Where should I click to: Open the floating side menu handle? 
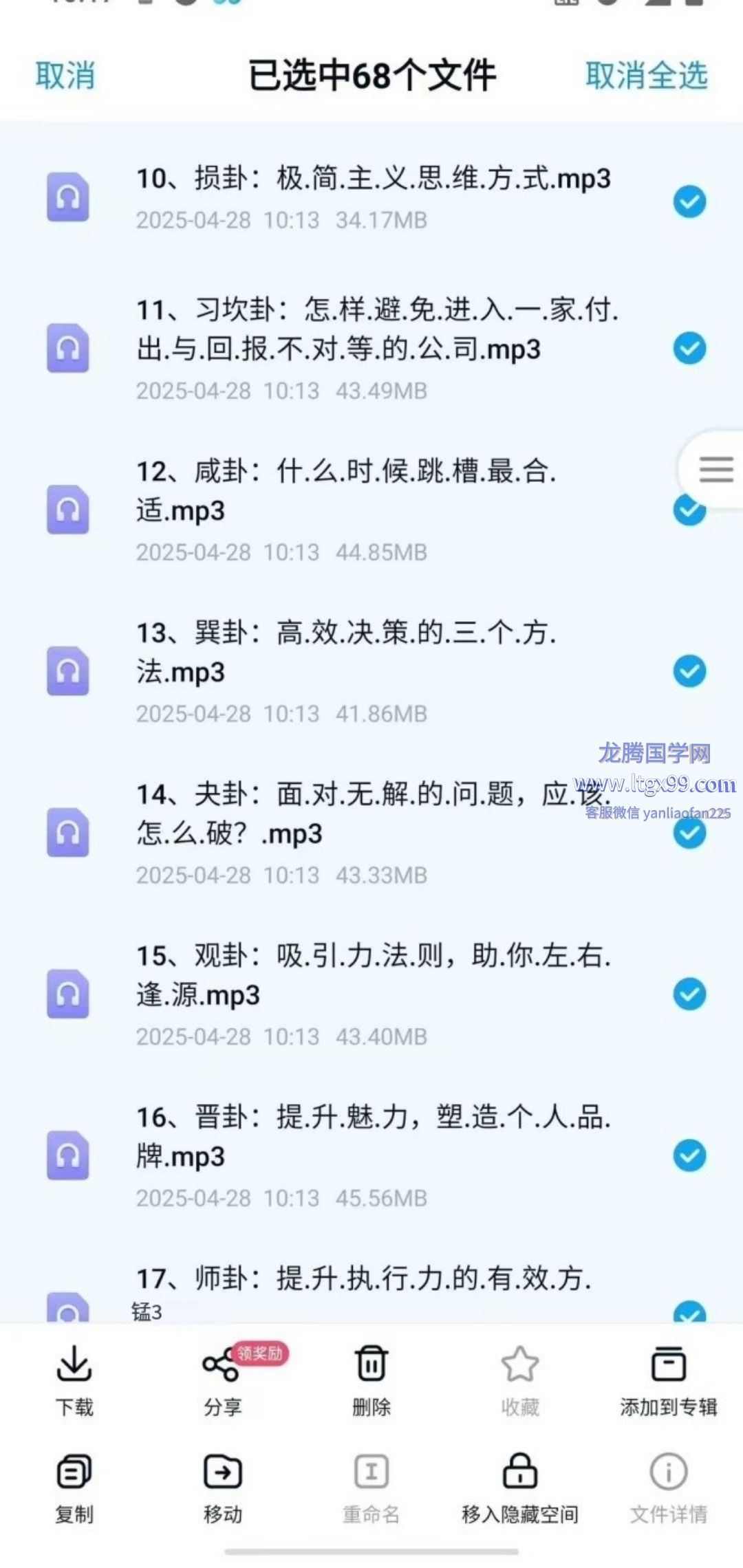[x=714, y=470]
